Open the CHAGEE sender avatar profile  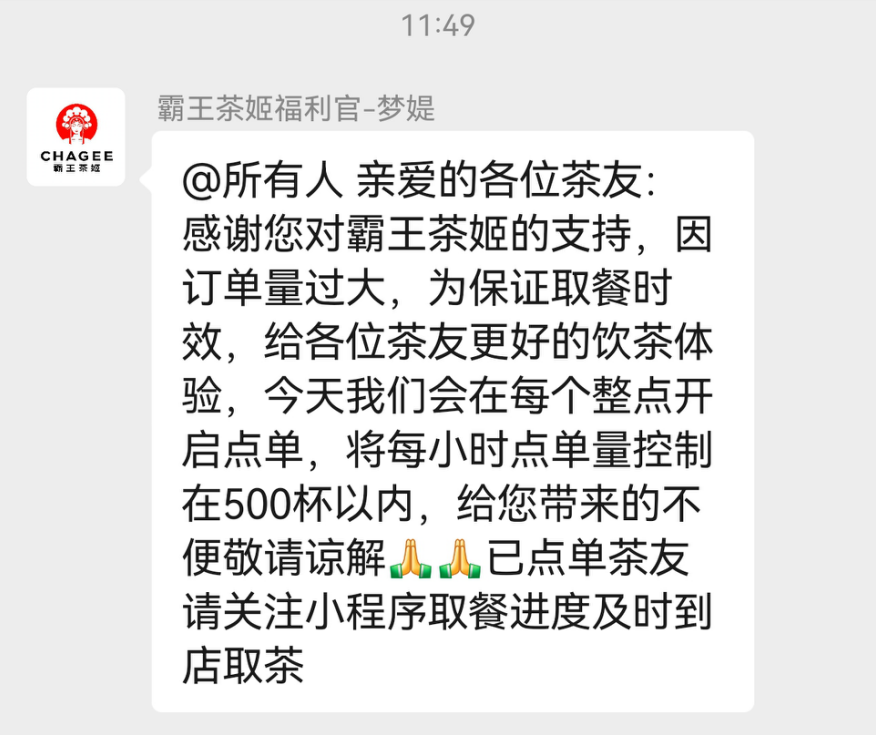click(76, 137)
